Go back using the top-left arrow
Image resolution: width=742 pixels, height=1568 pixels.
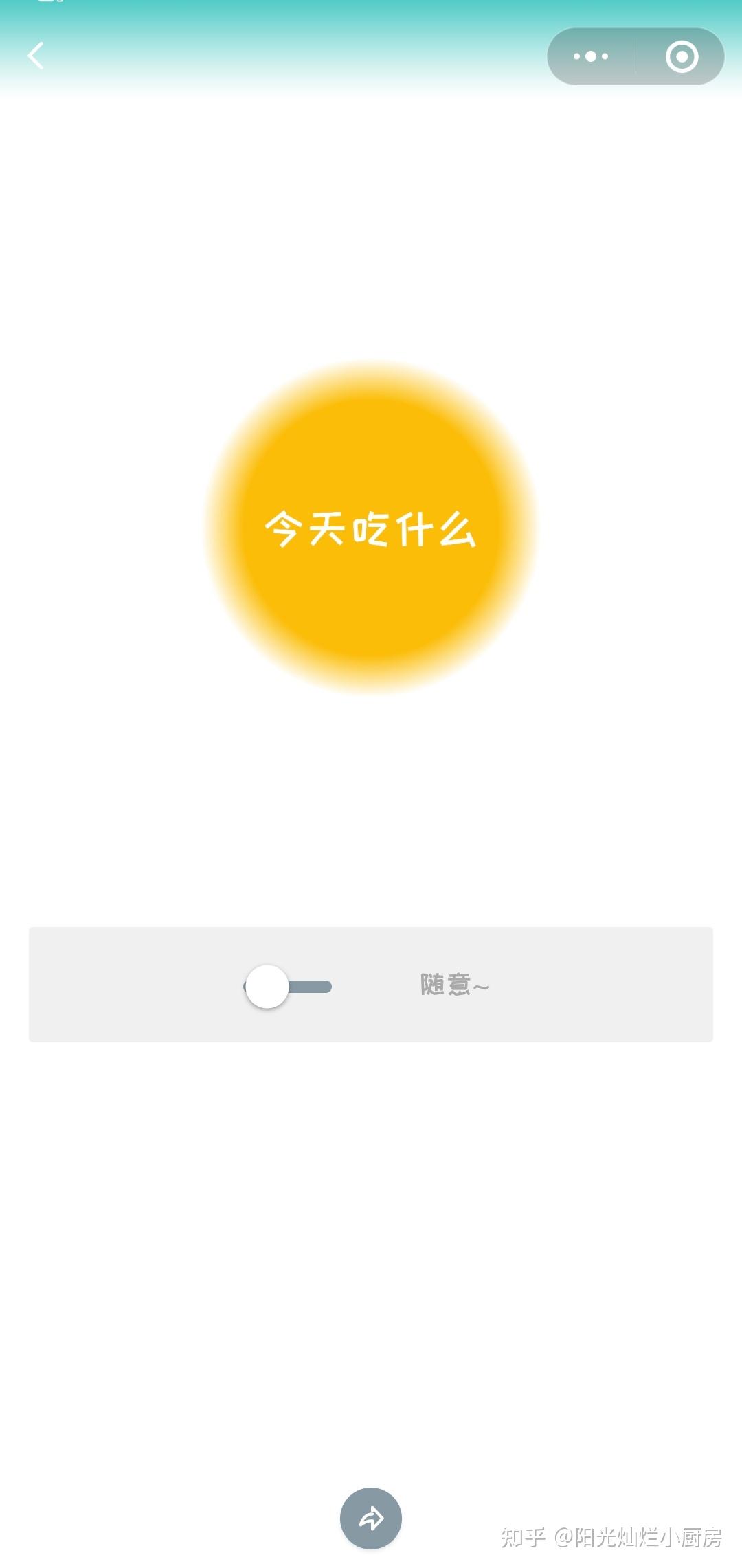click(36, 56)
